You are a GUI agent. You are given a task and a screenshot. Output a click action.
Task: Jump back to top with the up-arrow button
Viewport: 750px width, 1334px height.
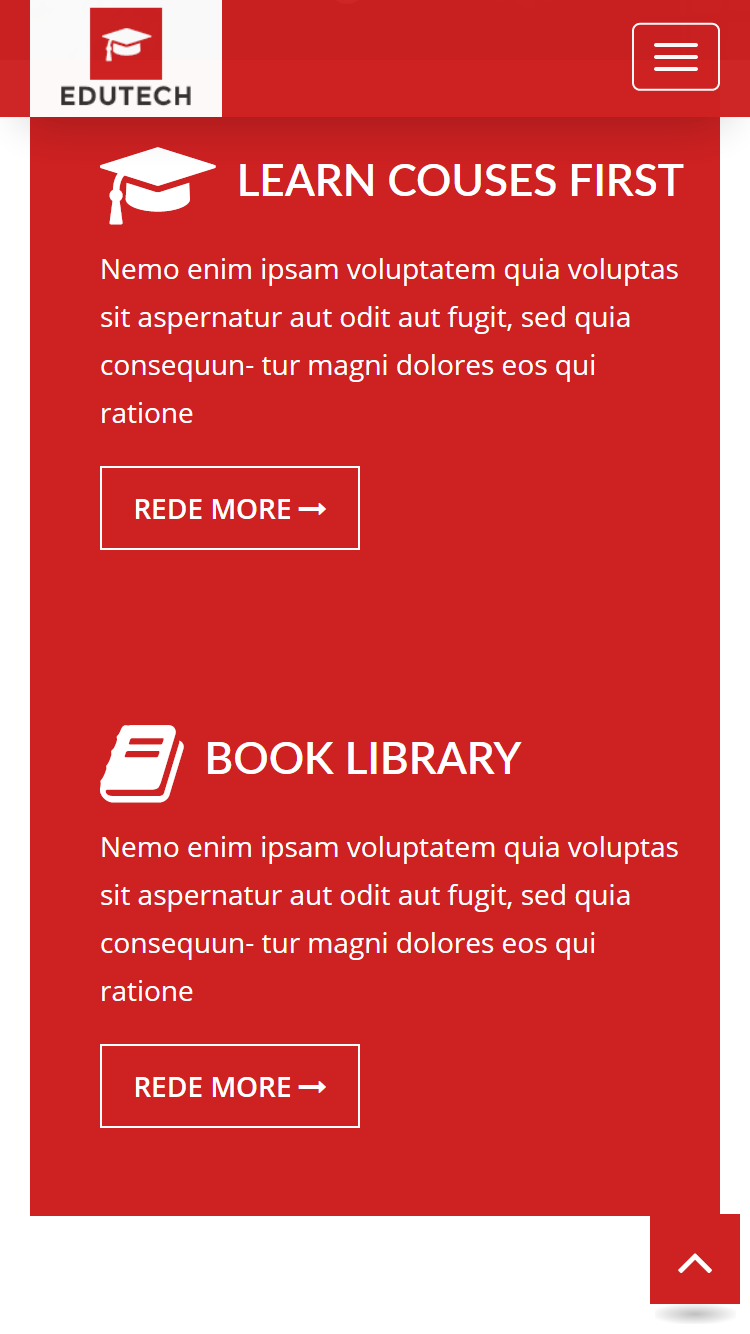[694, 1260]
